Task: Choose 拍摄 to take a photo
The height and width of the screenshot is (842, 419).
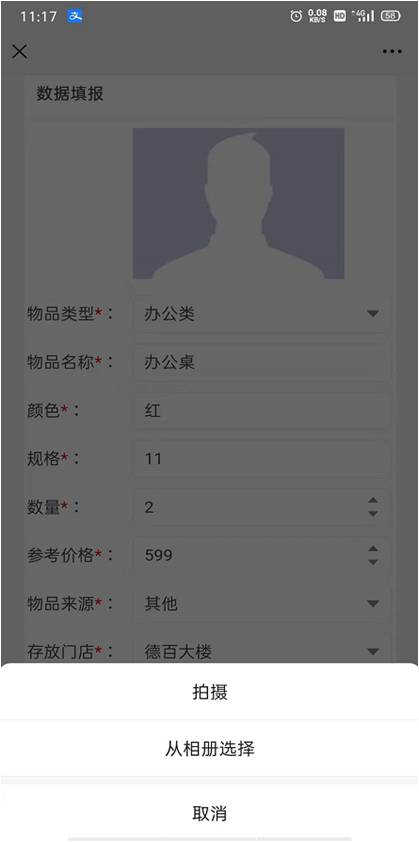Action: [210, 692]
